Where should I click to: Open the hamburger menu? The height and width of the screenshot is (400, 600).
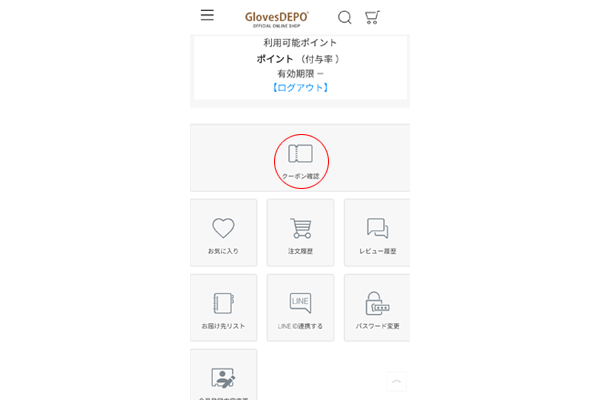click(x=207, y=15)
